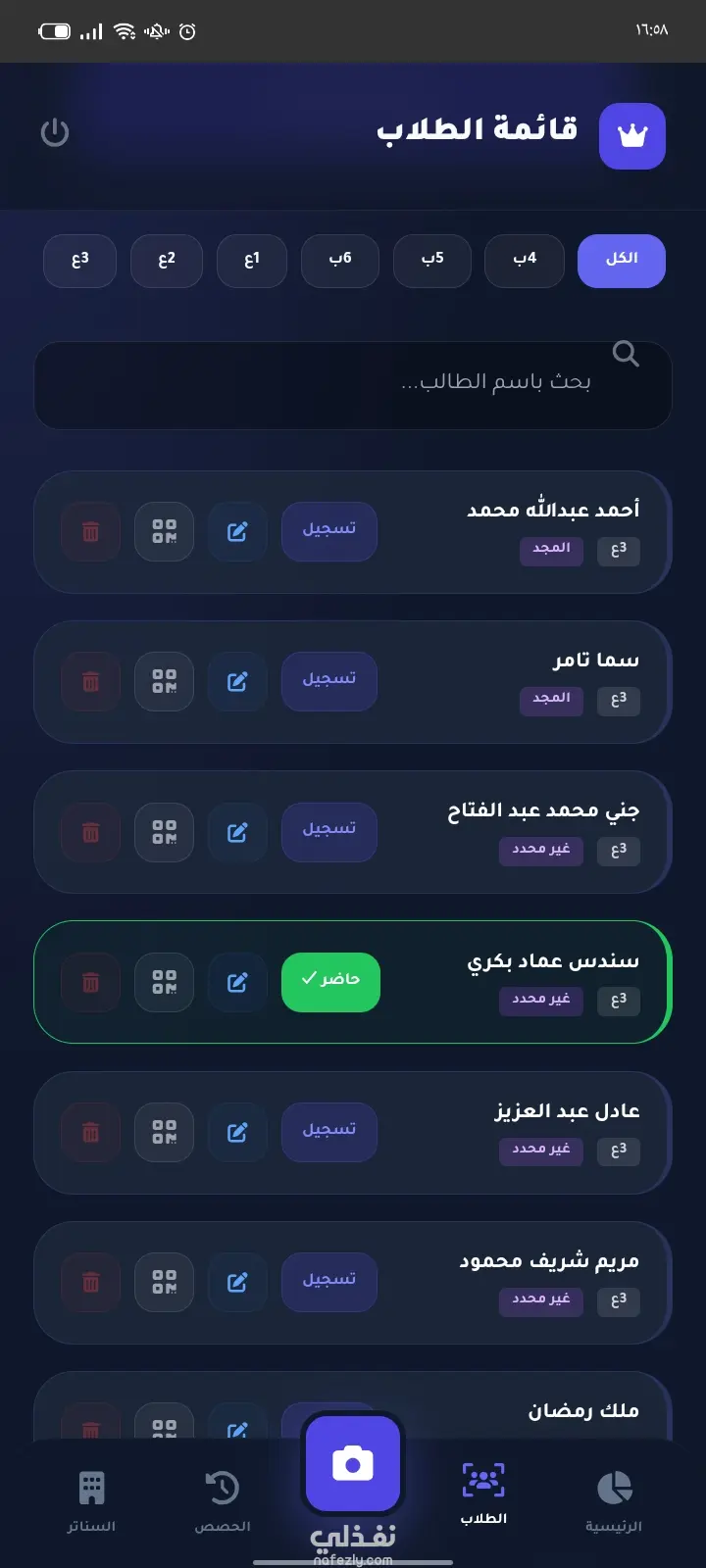The width and height of the screenshot is (706, 1568).
Task: Tap the power logout icon
Action: [x=55, y=132]
